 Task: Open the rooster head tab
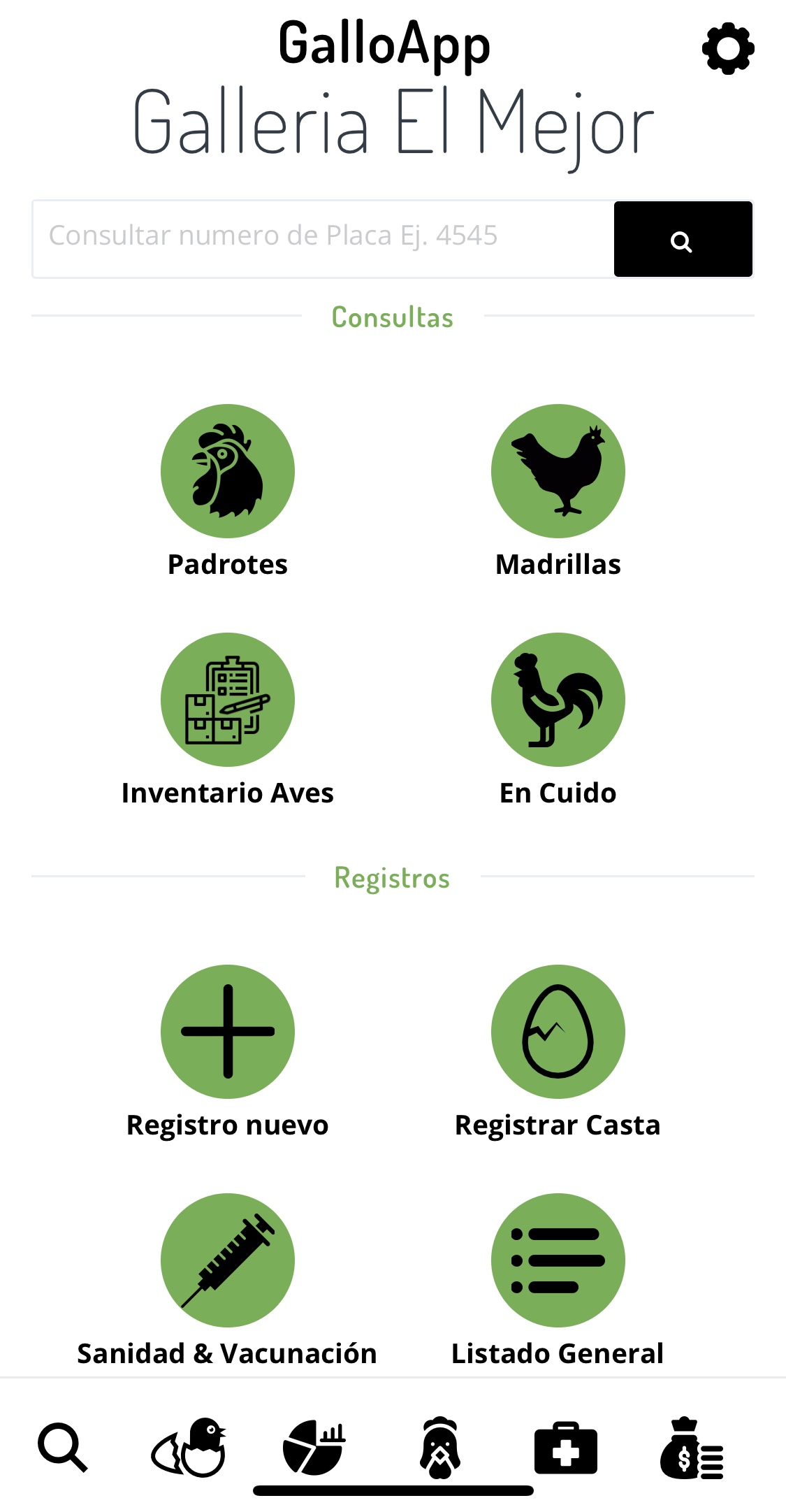click(x=440, y=1448)
